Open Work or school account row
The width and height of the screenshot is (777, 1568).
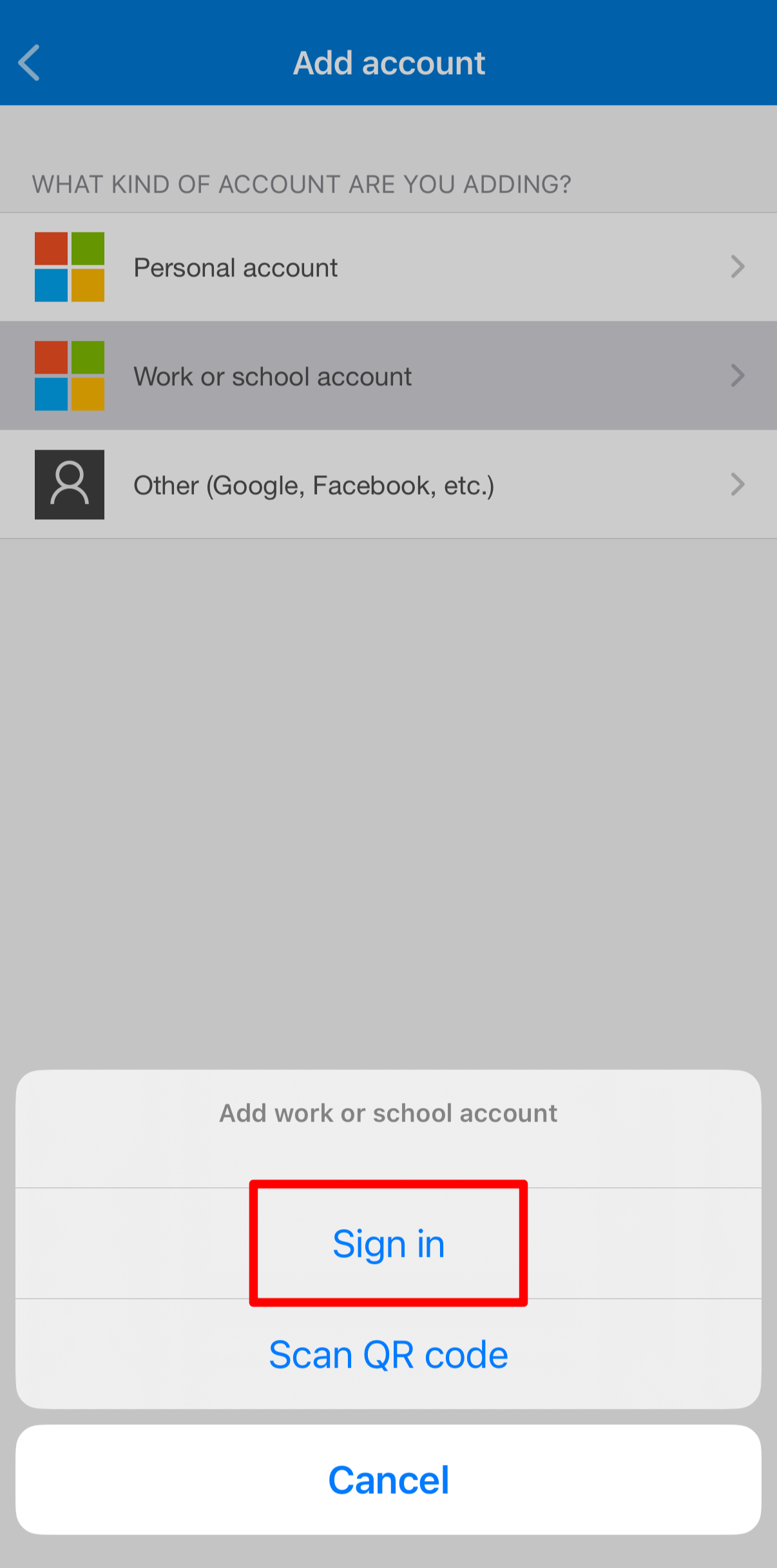(x=388, y=376)
